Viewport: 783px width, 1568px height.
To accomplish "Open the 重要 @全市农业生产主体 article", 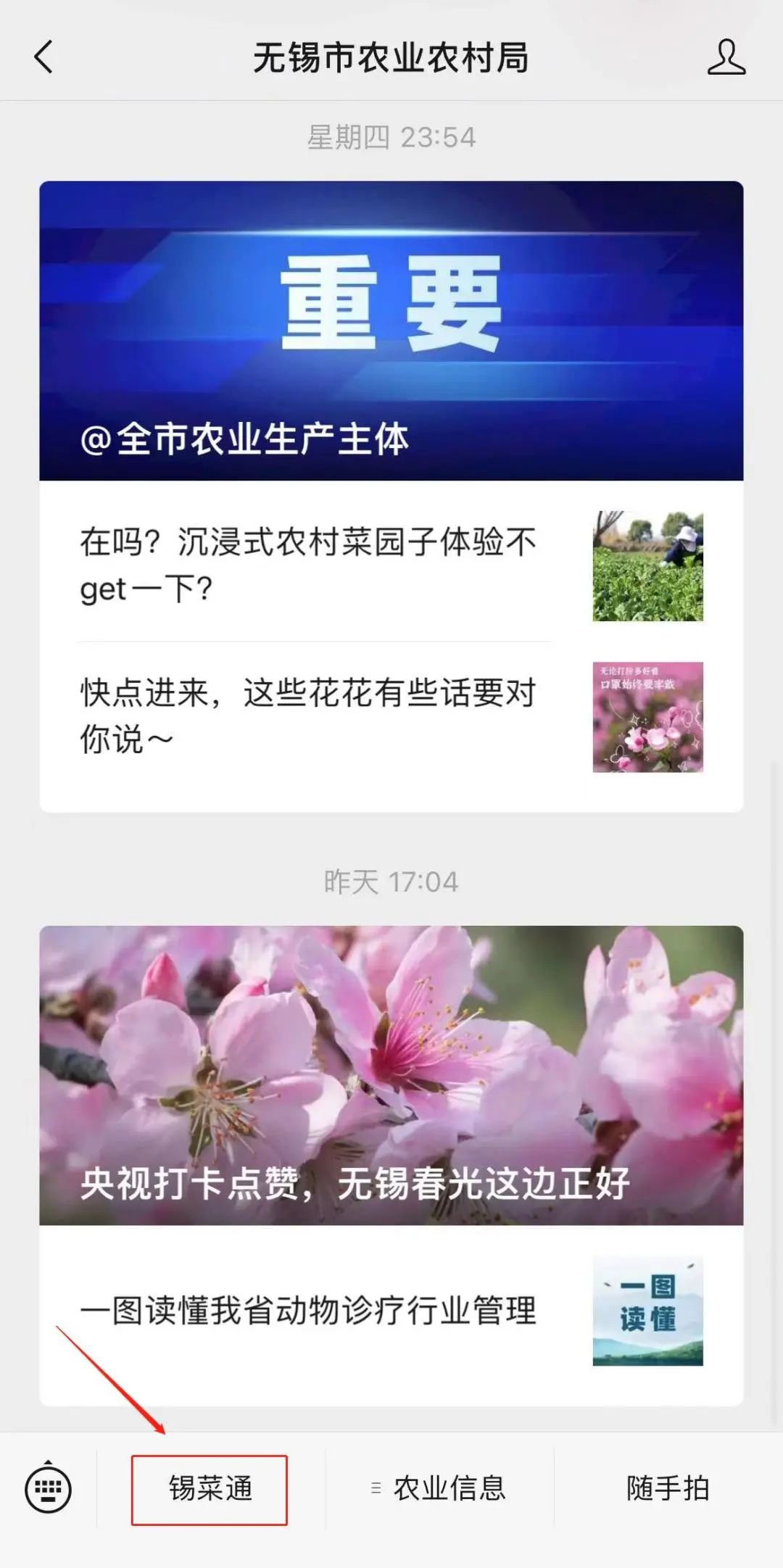I will coord(391,331).
